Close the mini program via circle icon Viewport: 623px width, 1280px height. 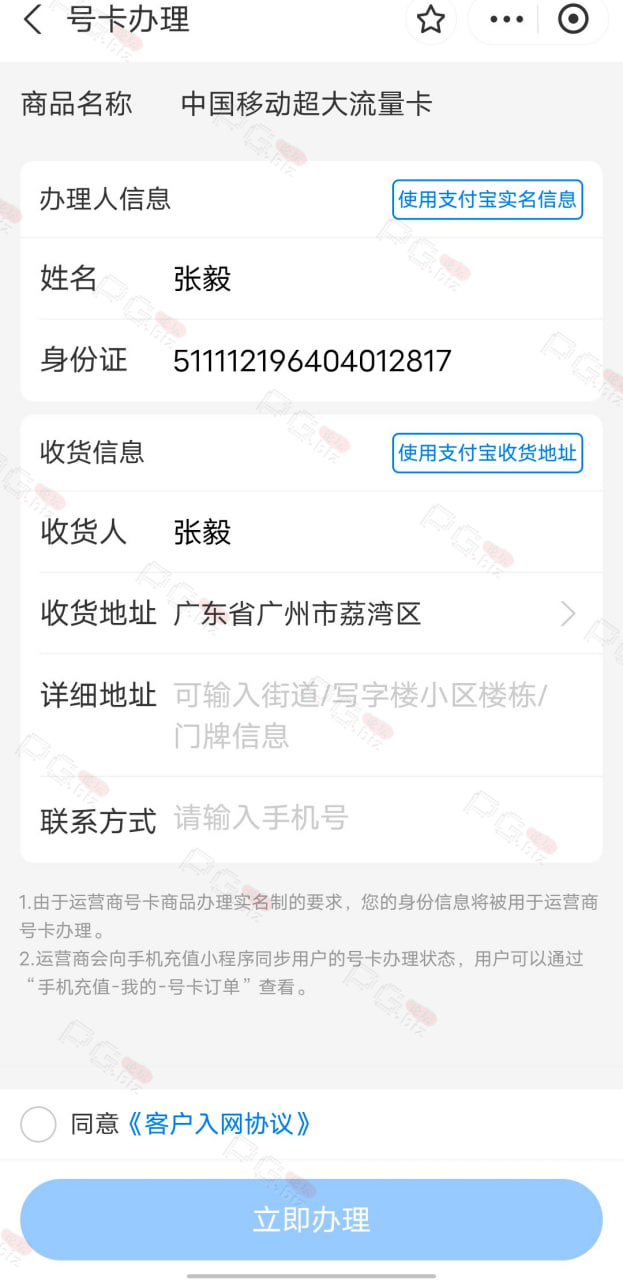(x=573, y=19)
